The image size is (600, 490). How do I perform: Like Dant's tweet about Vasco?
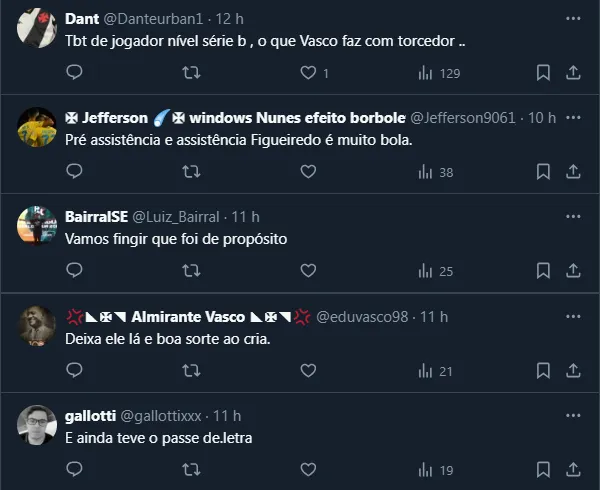point(308,73)
